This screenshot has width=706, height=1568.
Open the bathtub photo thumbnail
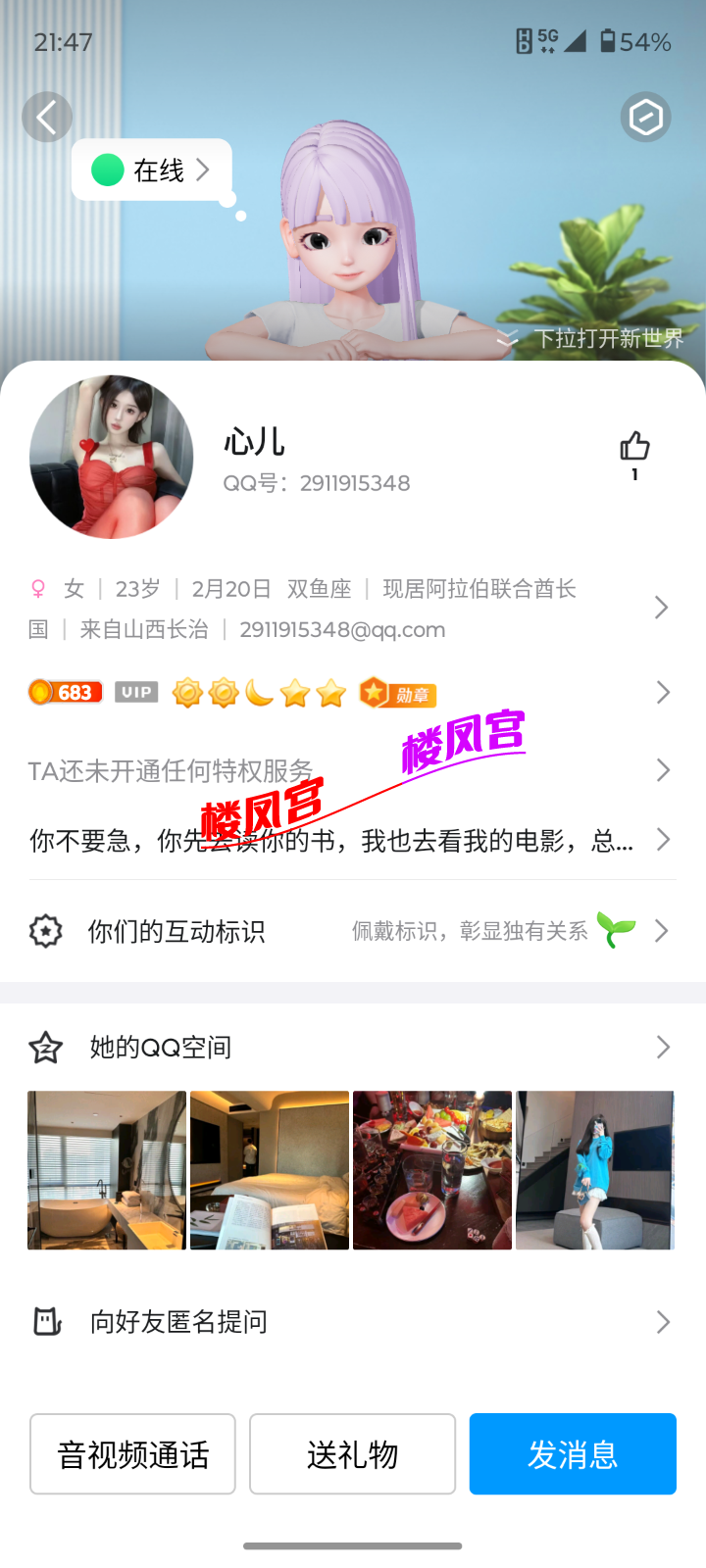click(106, 1169)
